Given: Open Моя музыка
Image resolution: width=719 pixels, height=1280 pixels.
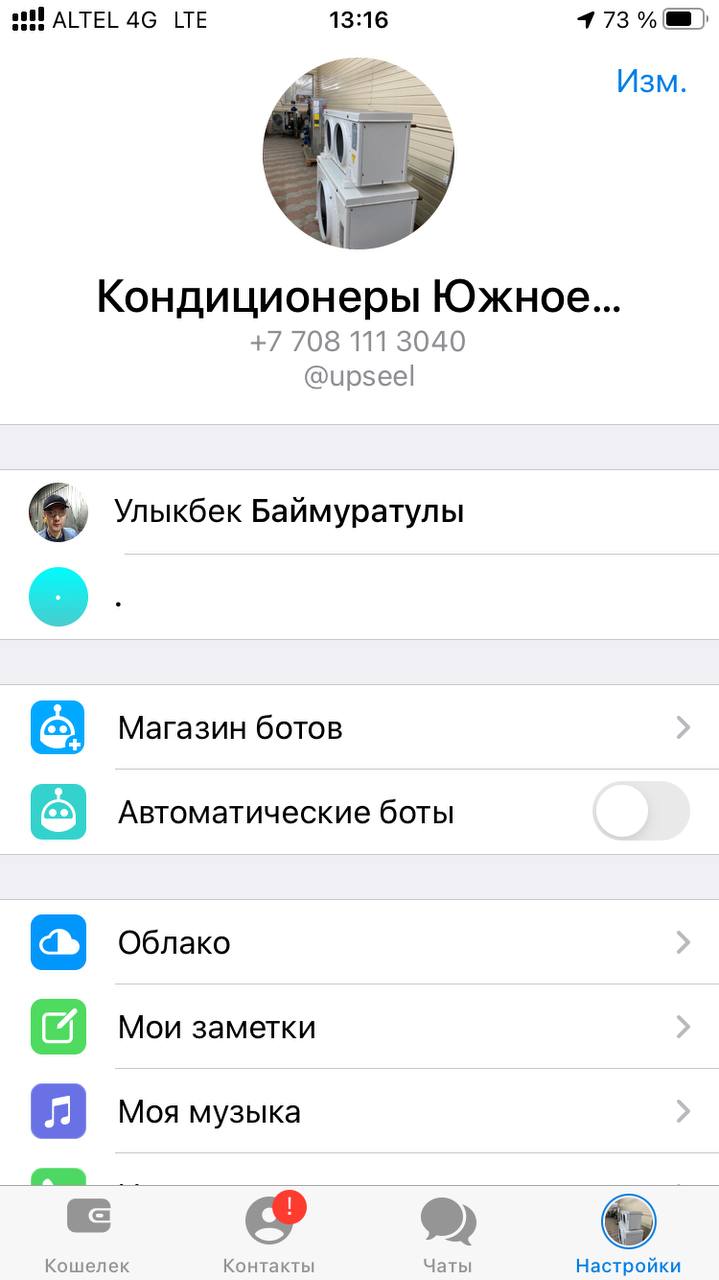Looking at the screenshot, I should [360, 1112].
